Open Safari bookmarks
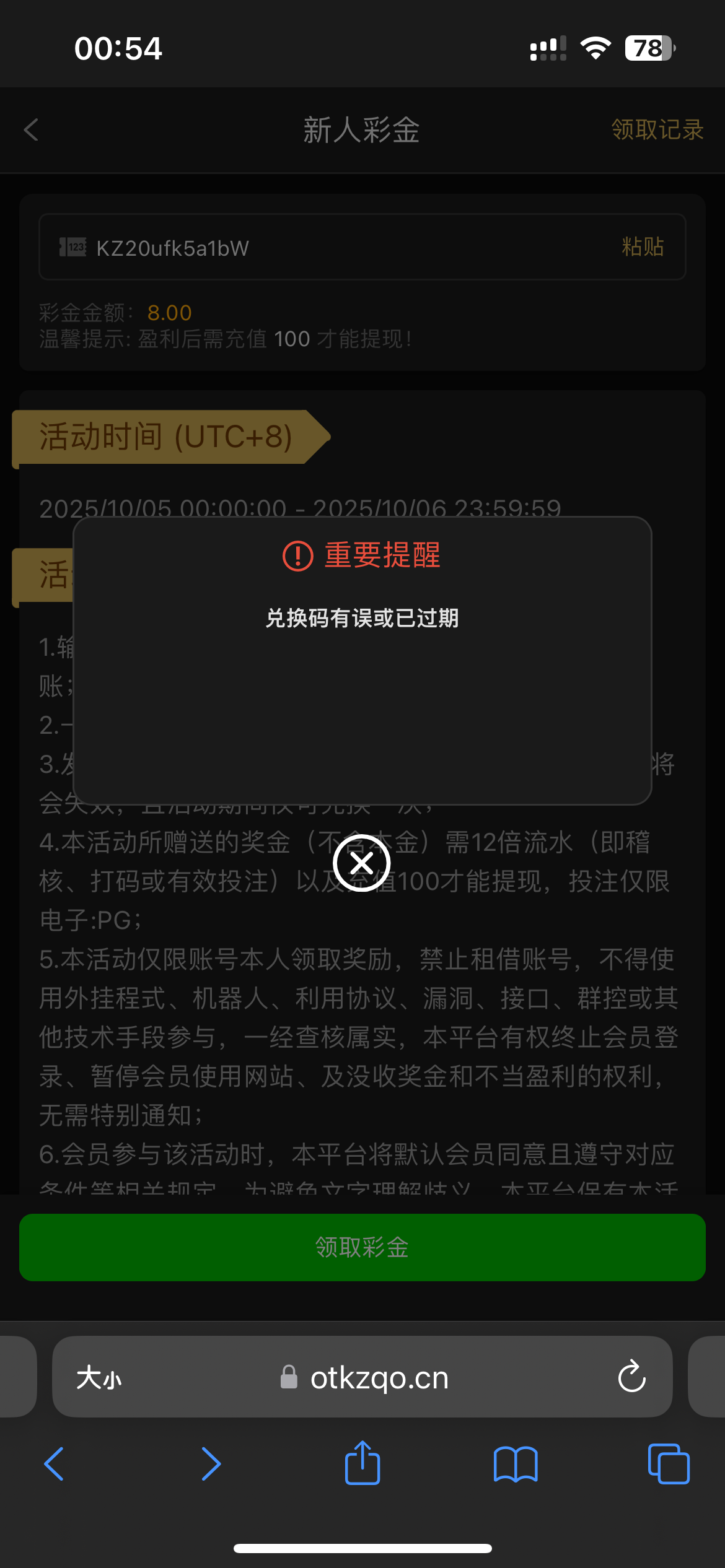725x1568 pixels. 516,1464
